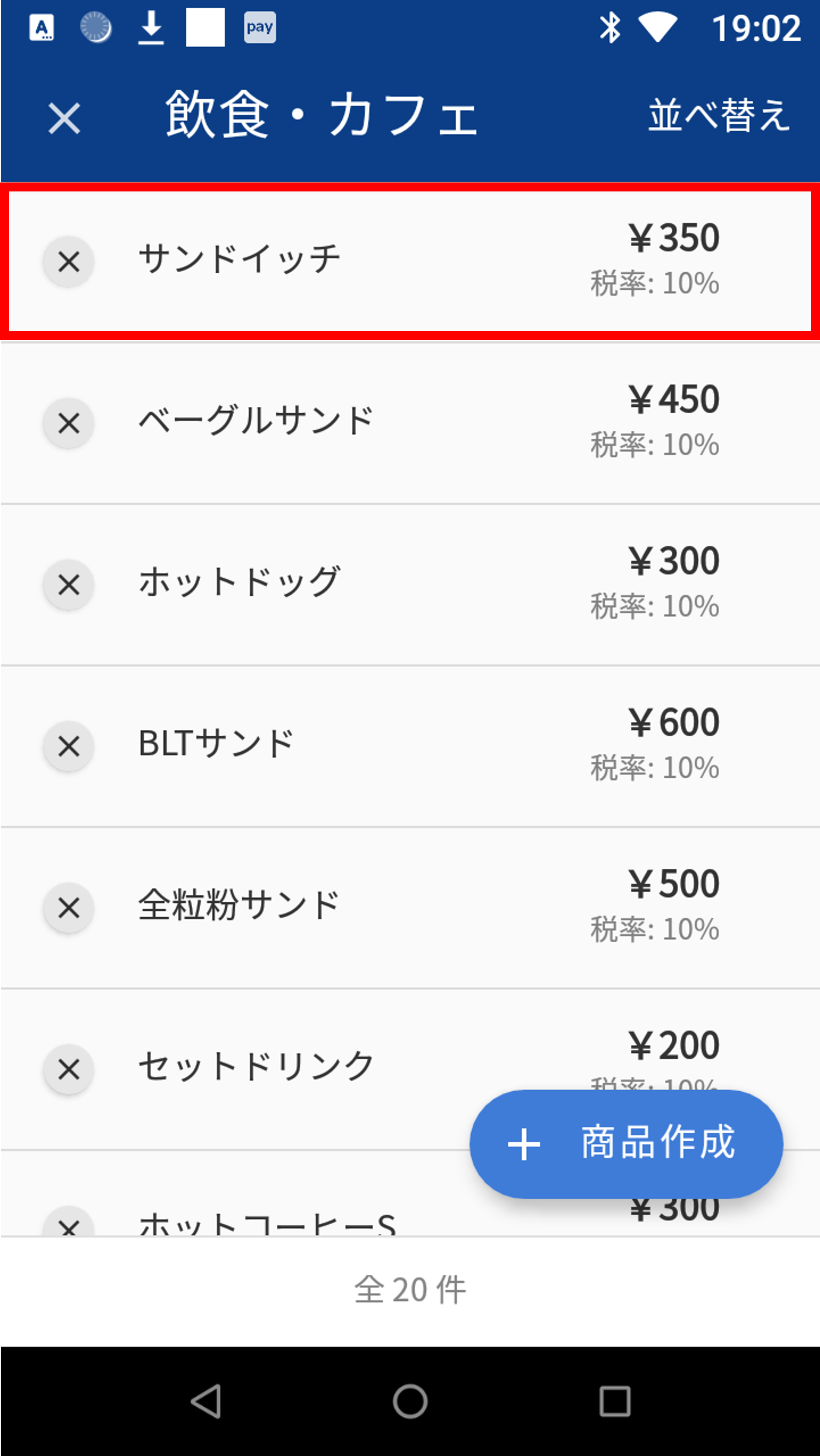Go back using the system back button

(x=206, y=1401)
